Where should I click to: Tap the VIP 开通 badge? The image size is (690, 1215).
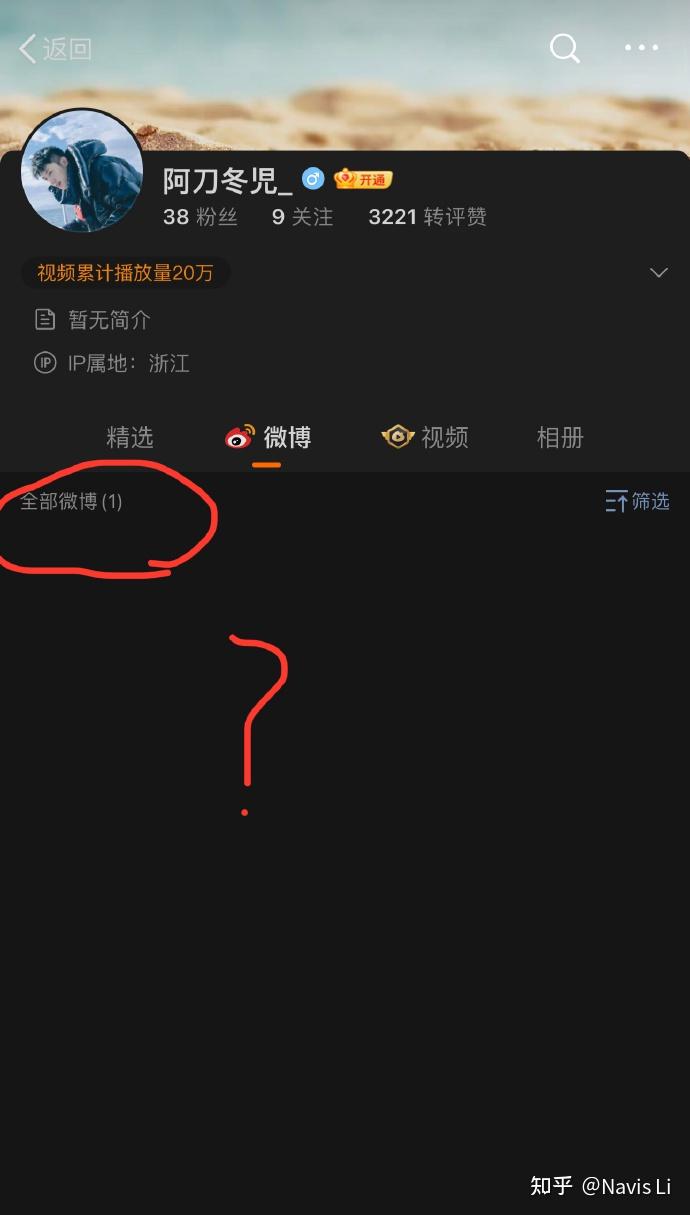click(x=363, y=180)
